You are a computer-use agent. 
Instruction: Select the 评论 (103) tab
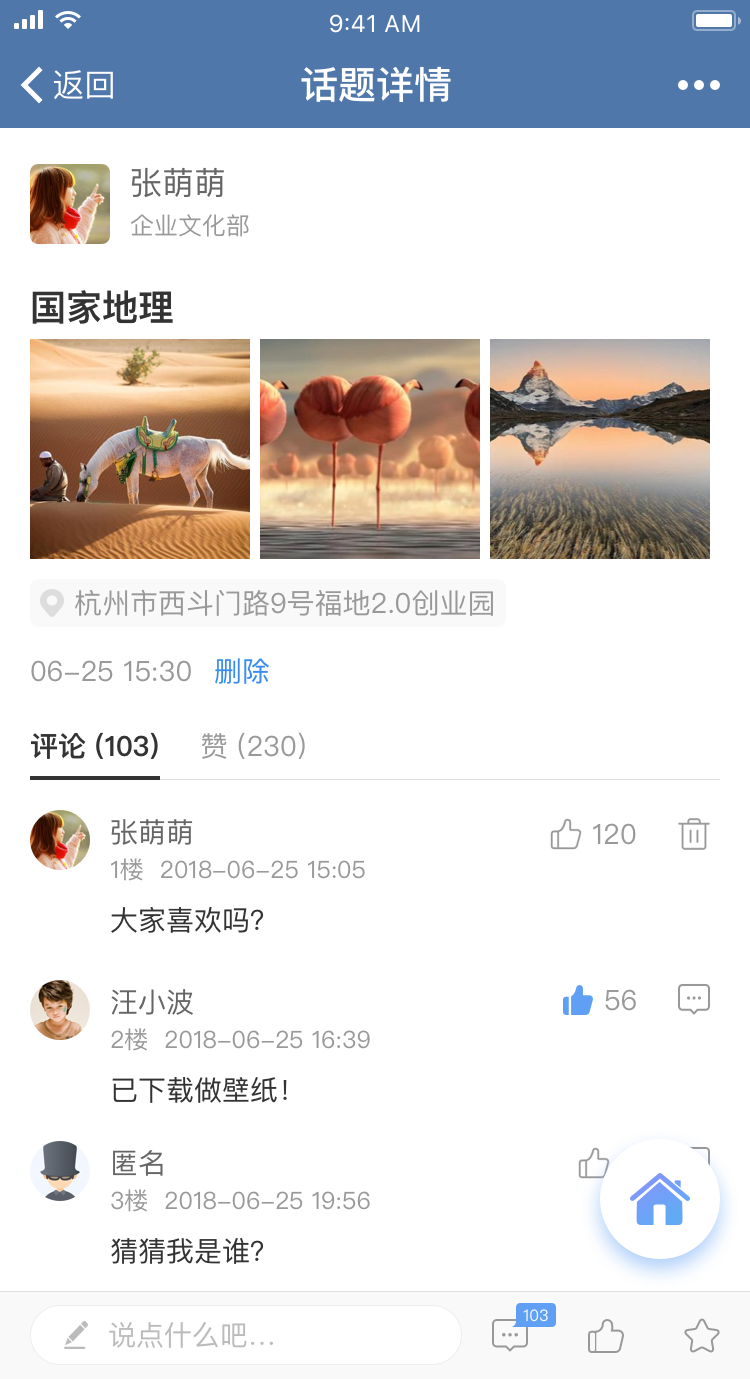coord(95,746)
